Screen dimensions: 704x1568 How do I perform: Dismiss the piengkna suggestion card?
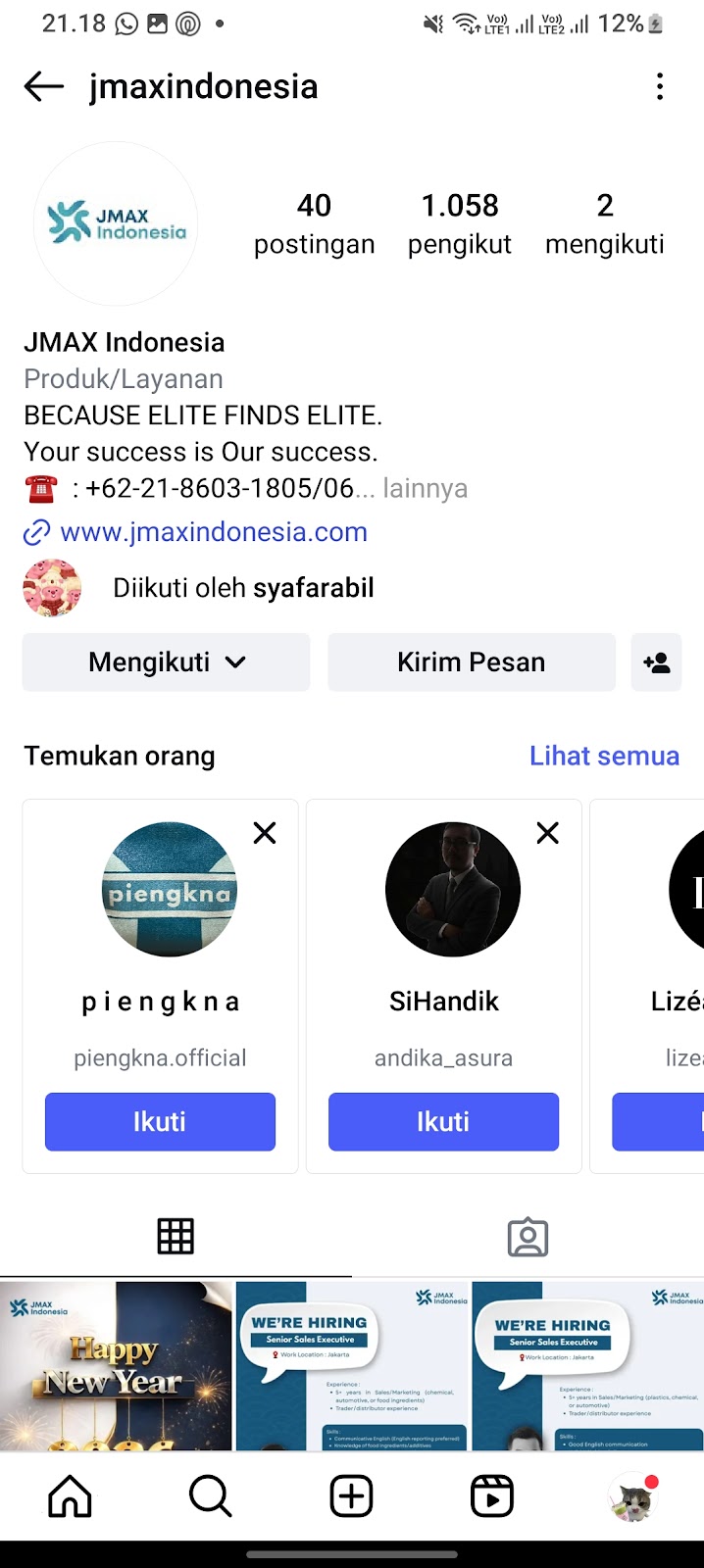tap(265, 833)
